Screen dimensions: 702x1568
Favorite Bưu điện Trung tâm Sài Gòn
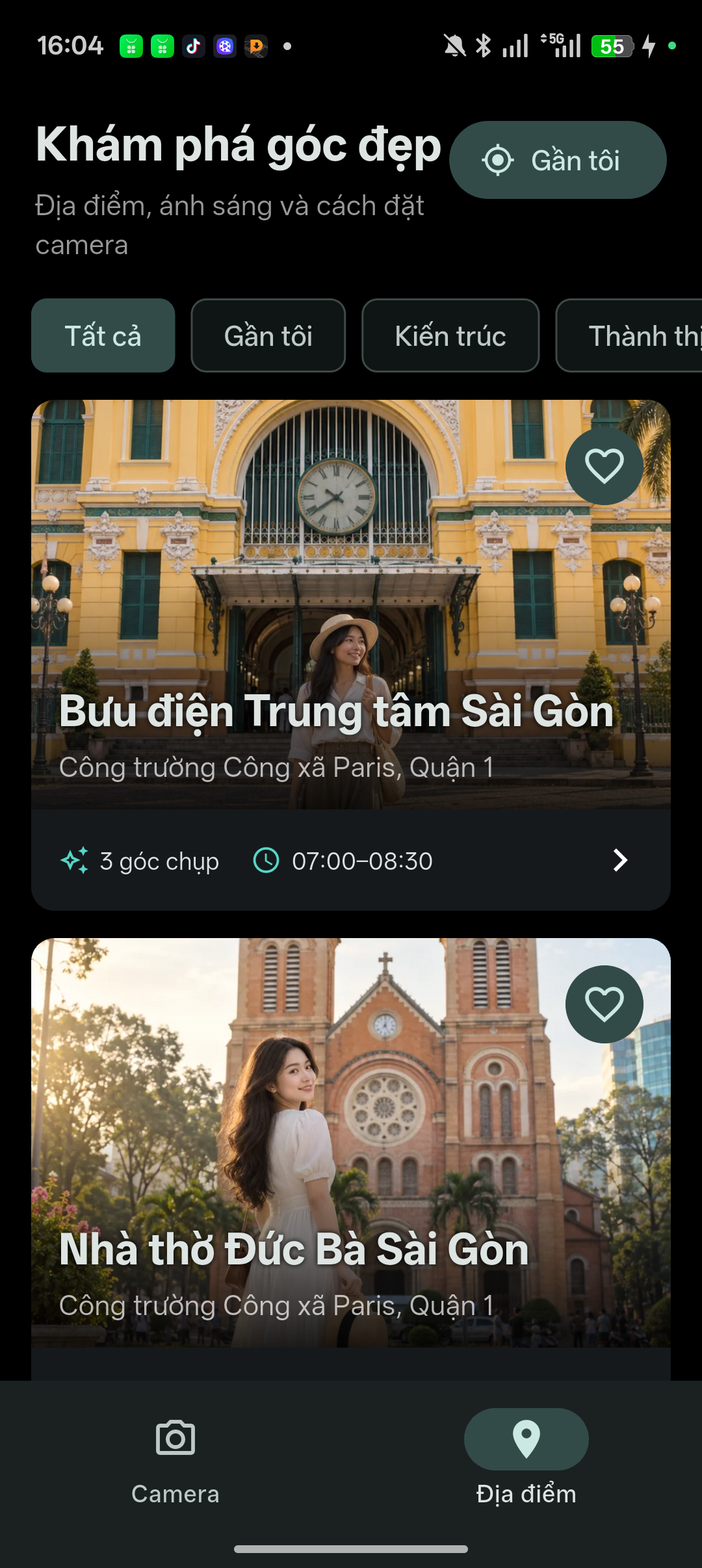pos(604,466)
